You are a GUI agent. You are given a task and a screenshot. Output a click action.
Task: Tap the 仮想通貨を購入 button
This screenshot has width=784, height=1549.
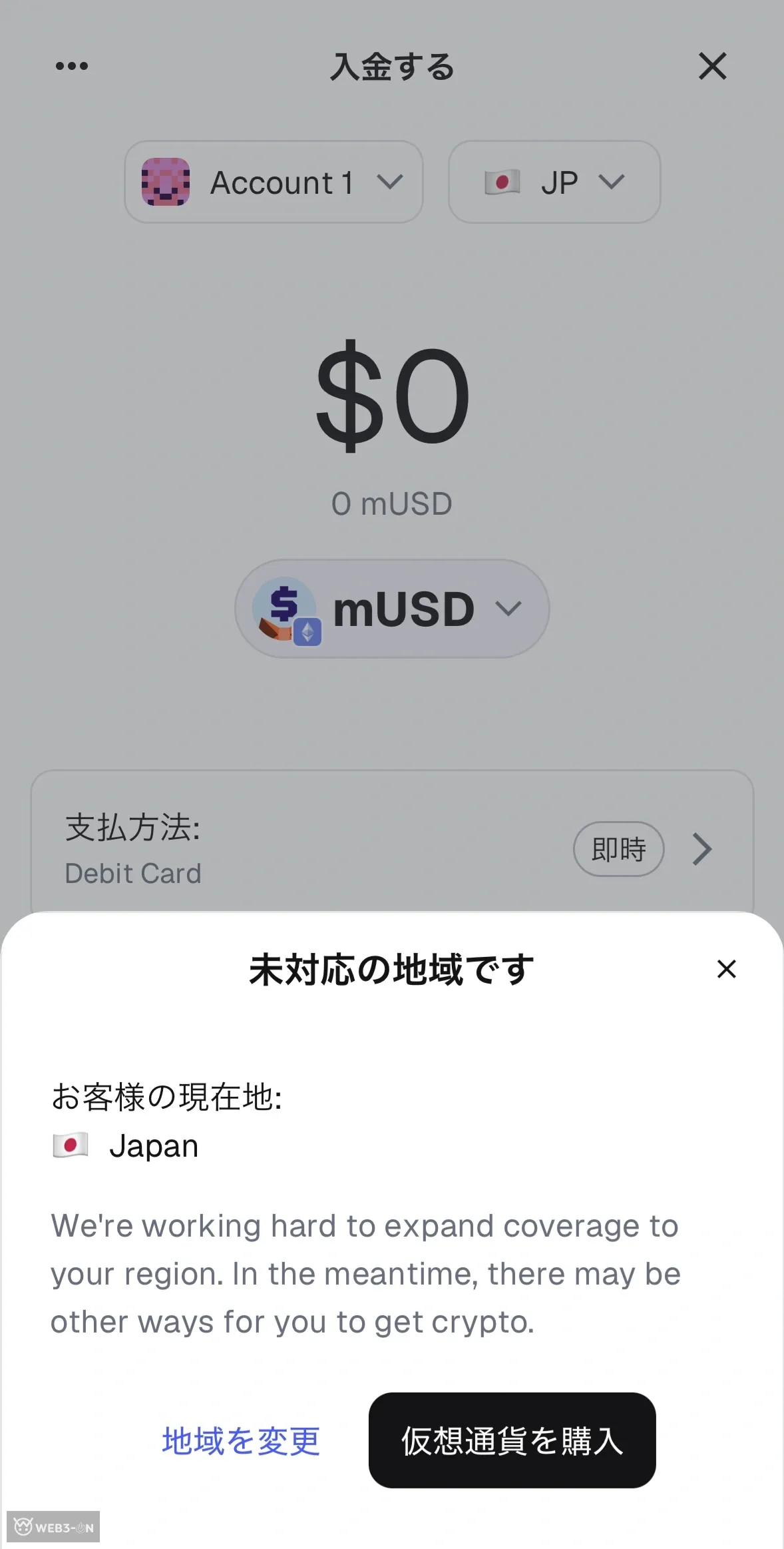pyautogui.click(x=512, y=1440)
